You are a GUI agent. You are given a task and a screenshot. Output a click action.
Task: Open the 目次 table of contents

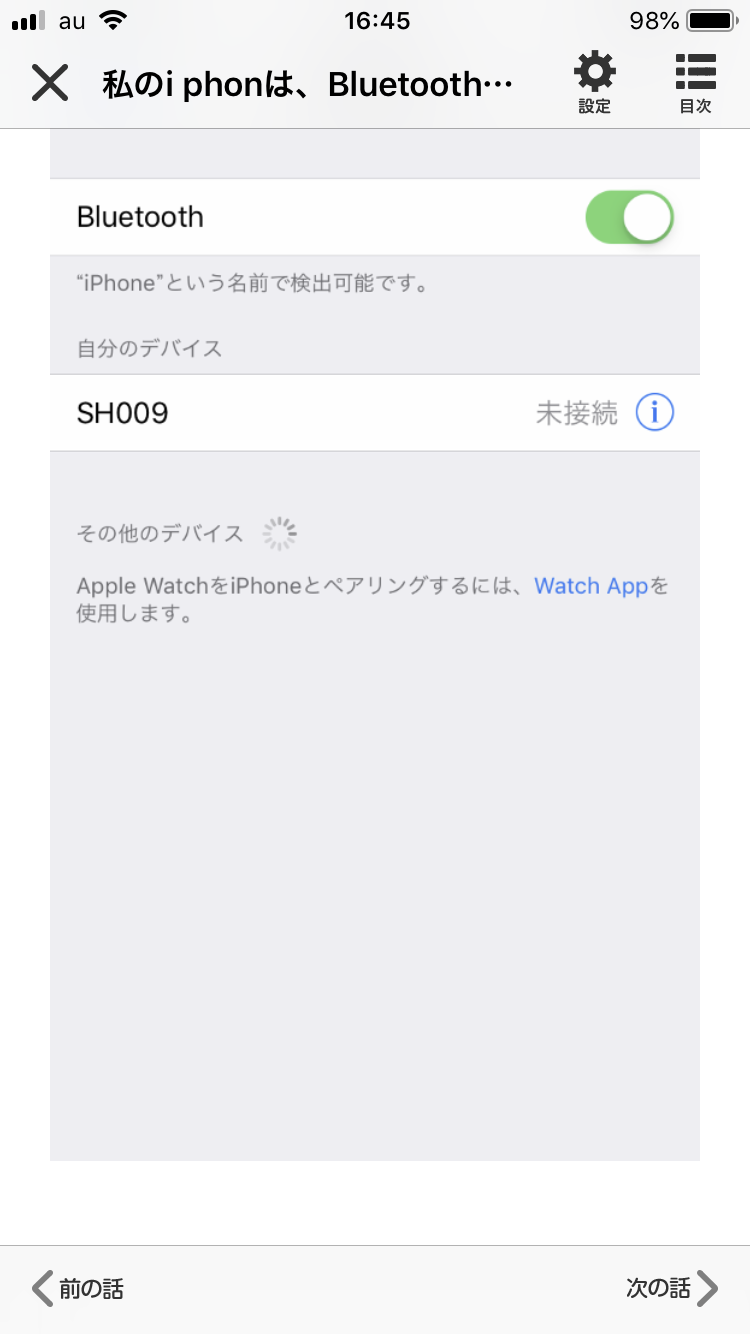click(695, 84)
